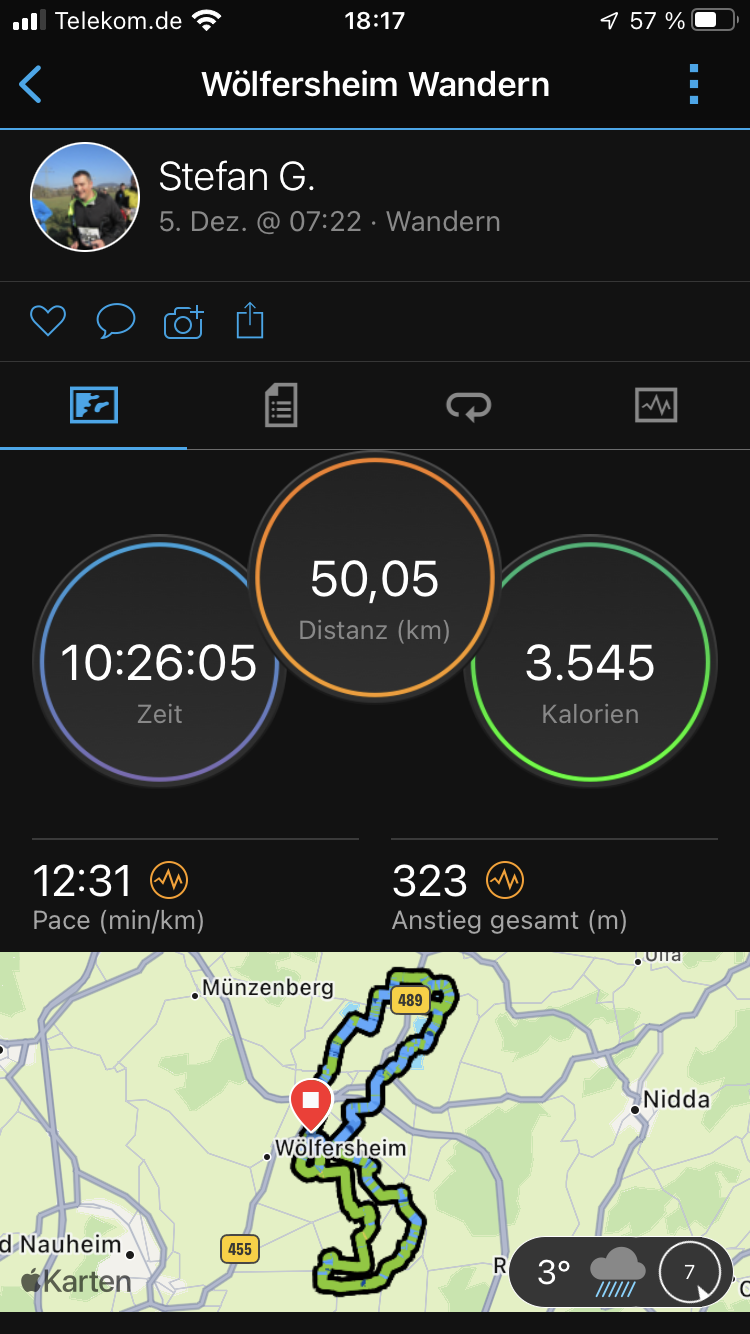Image resolution: width=750 pixels, height=1334 pixels.
Task: Switch to the overview map tab
Action: pyautogui.click(x=94, y=405)
